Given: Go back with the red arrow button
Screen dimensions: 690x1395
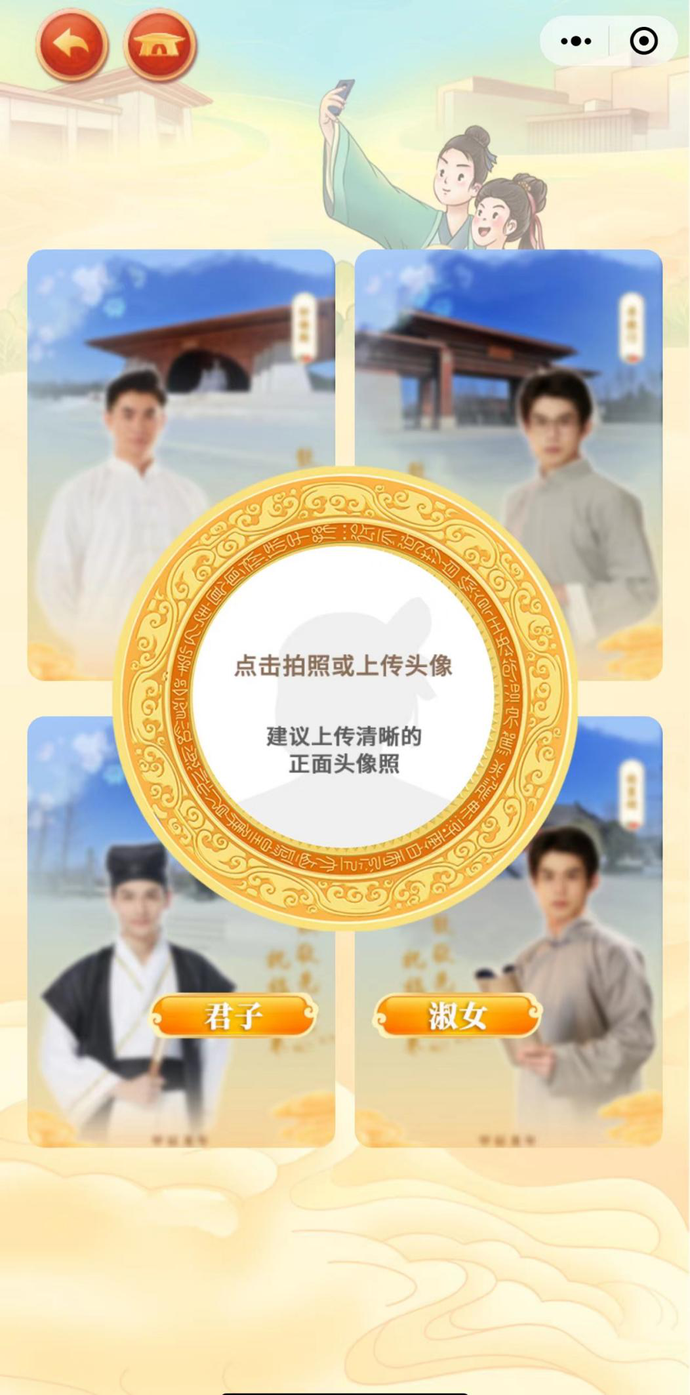Looking at the screenshot, I should click(71, 45).
